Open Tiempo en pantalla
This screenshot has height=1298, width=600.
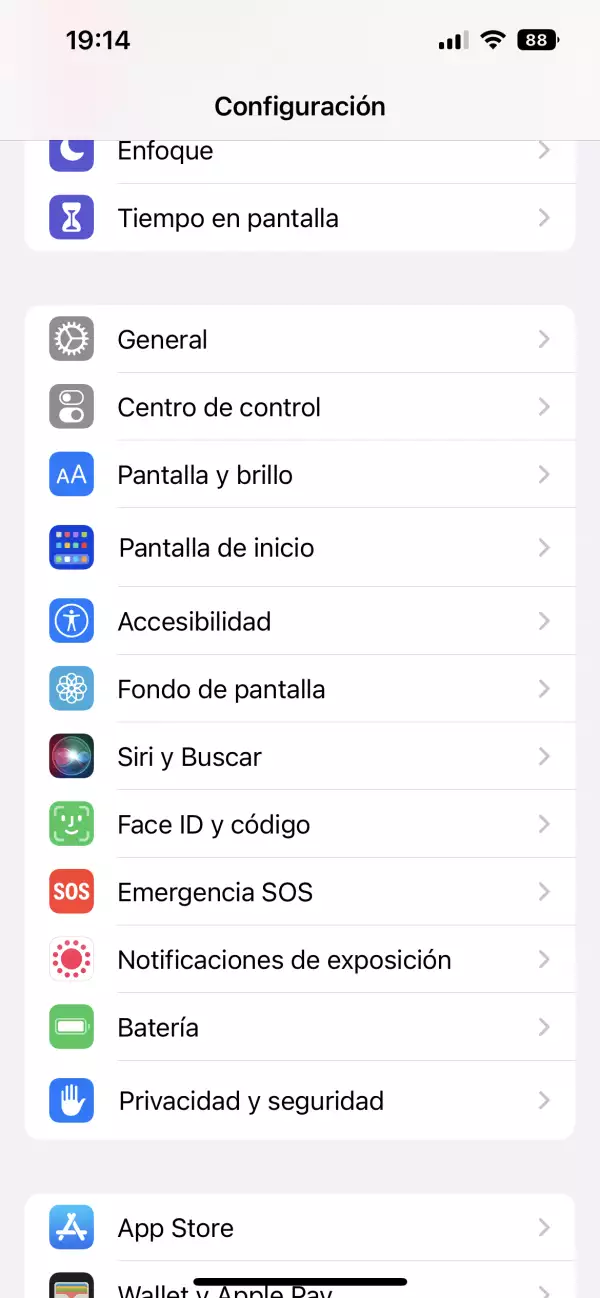(x=300, y=218)
